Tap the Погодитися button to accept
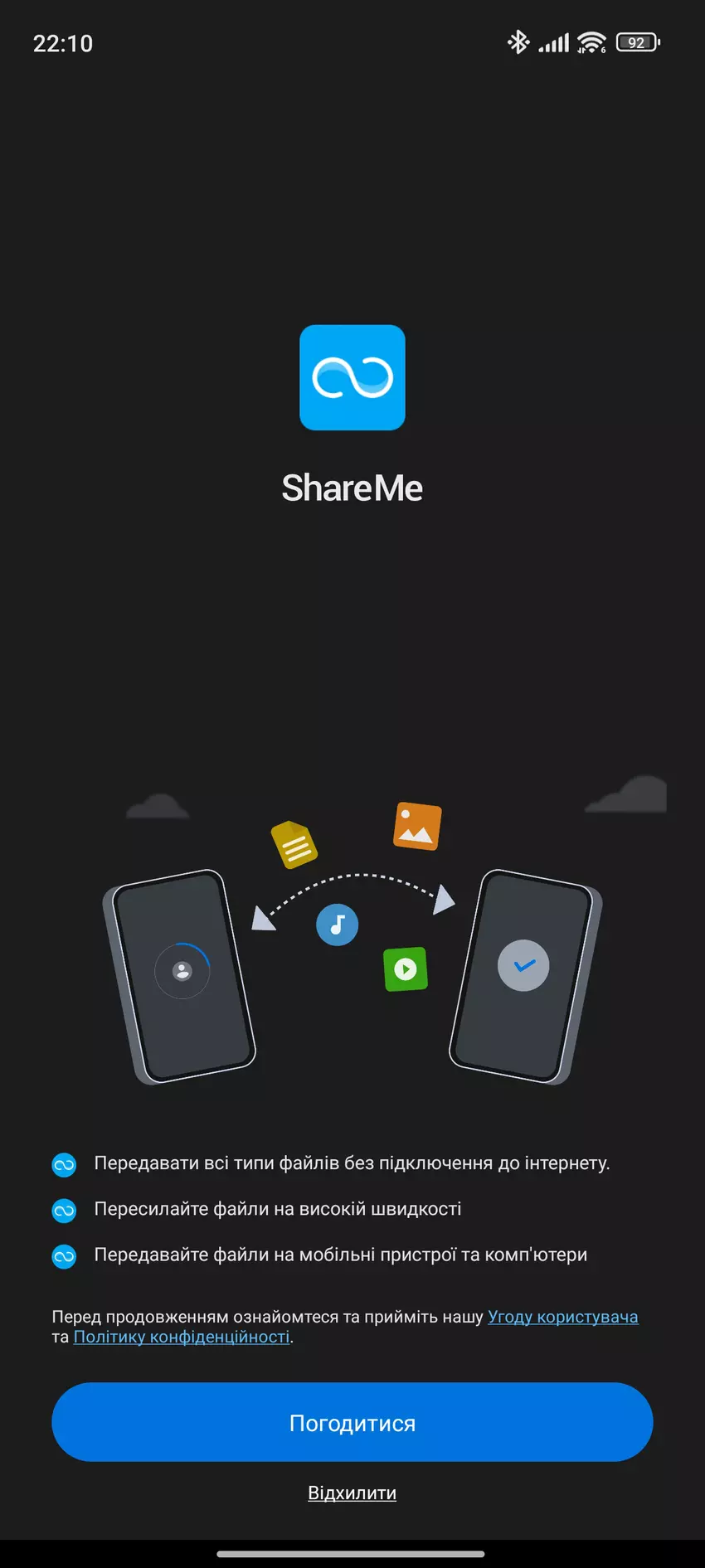705x1568 pixels. pyautogui.click(x=352, y=1422)
